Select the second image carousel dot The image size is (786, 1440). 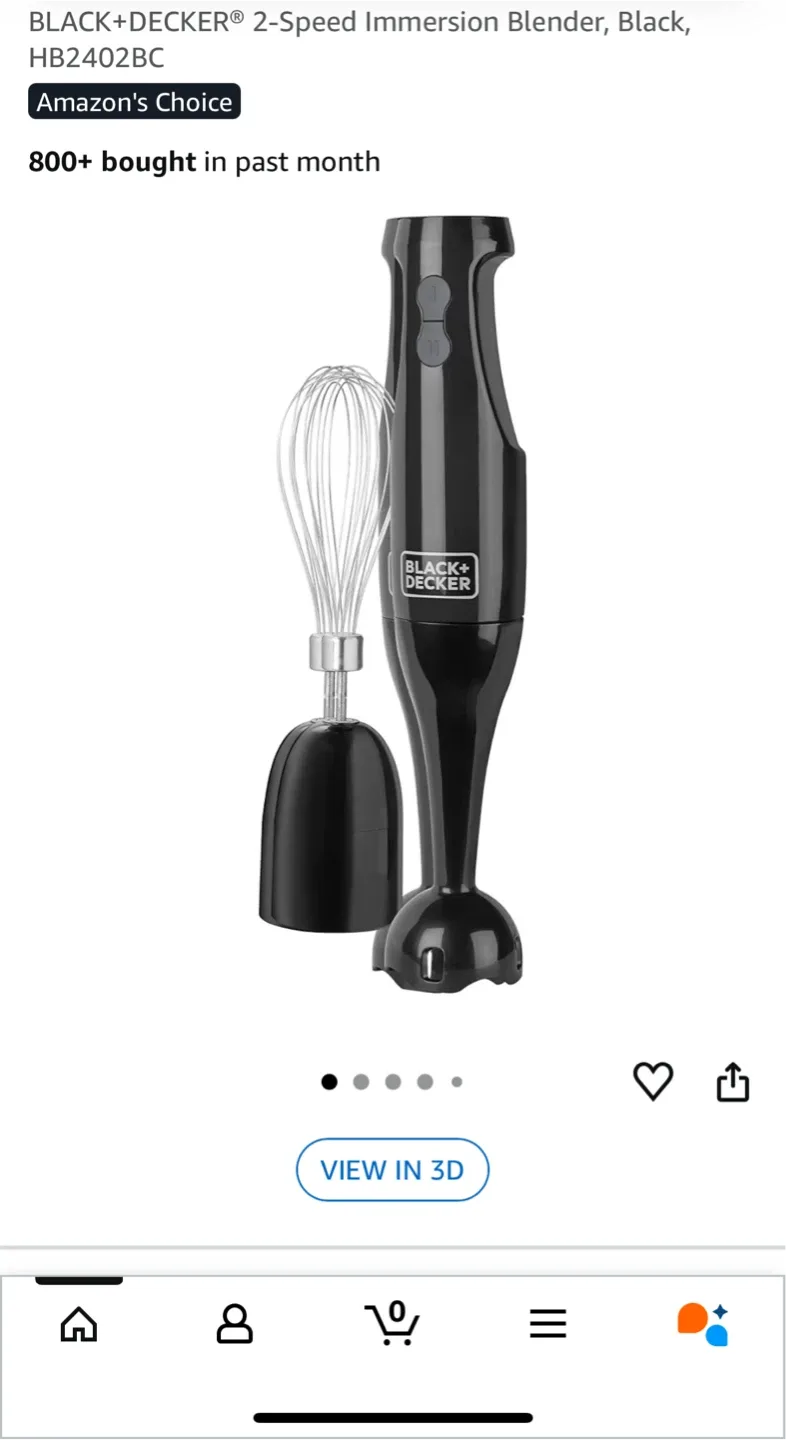coord(361,1081)
